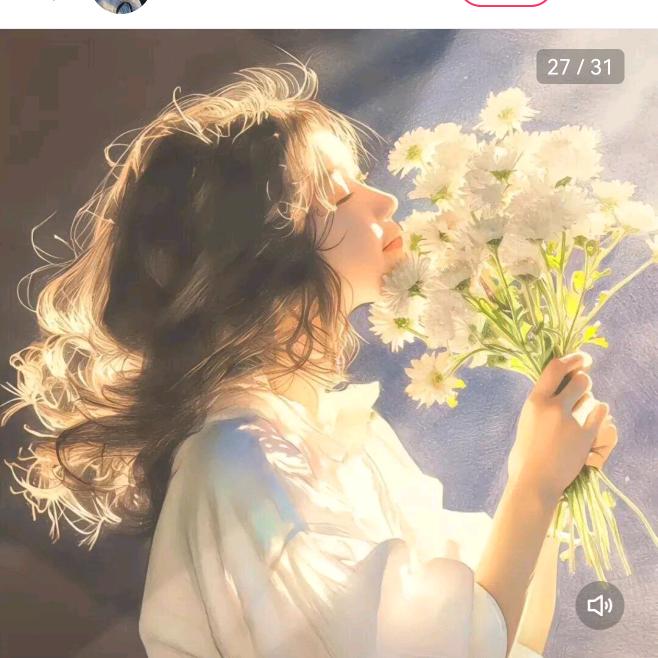Tap the pink outlined button beside the avatar
The height and width of the screenshot is (658, 658).
click(x=506, y=3)
